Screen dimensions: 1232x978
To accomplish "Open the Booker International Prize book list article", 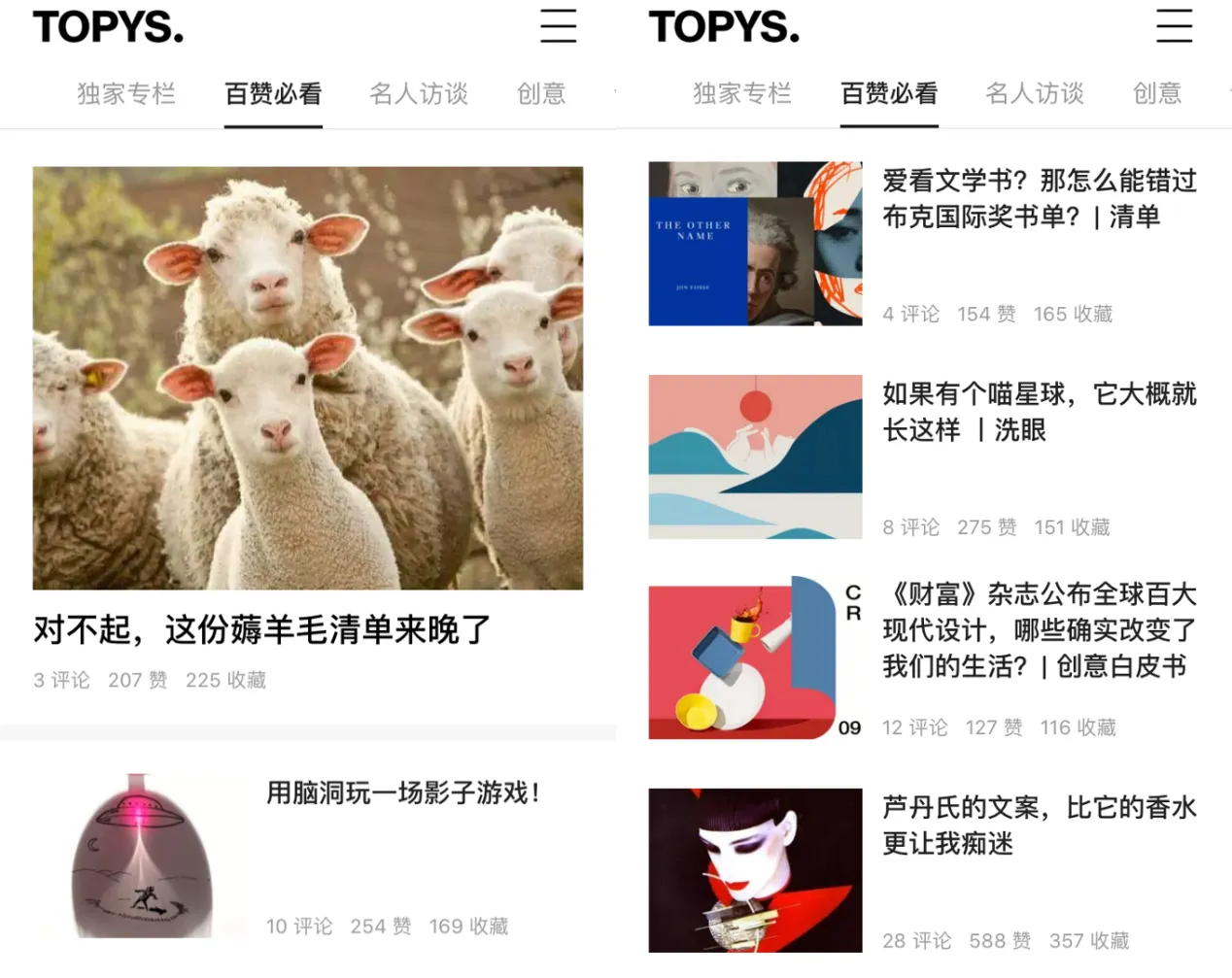I will tap(1038, 199).
